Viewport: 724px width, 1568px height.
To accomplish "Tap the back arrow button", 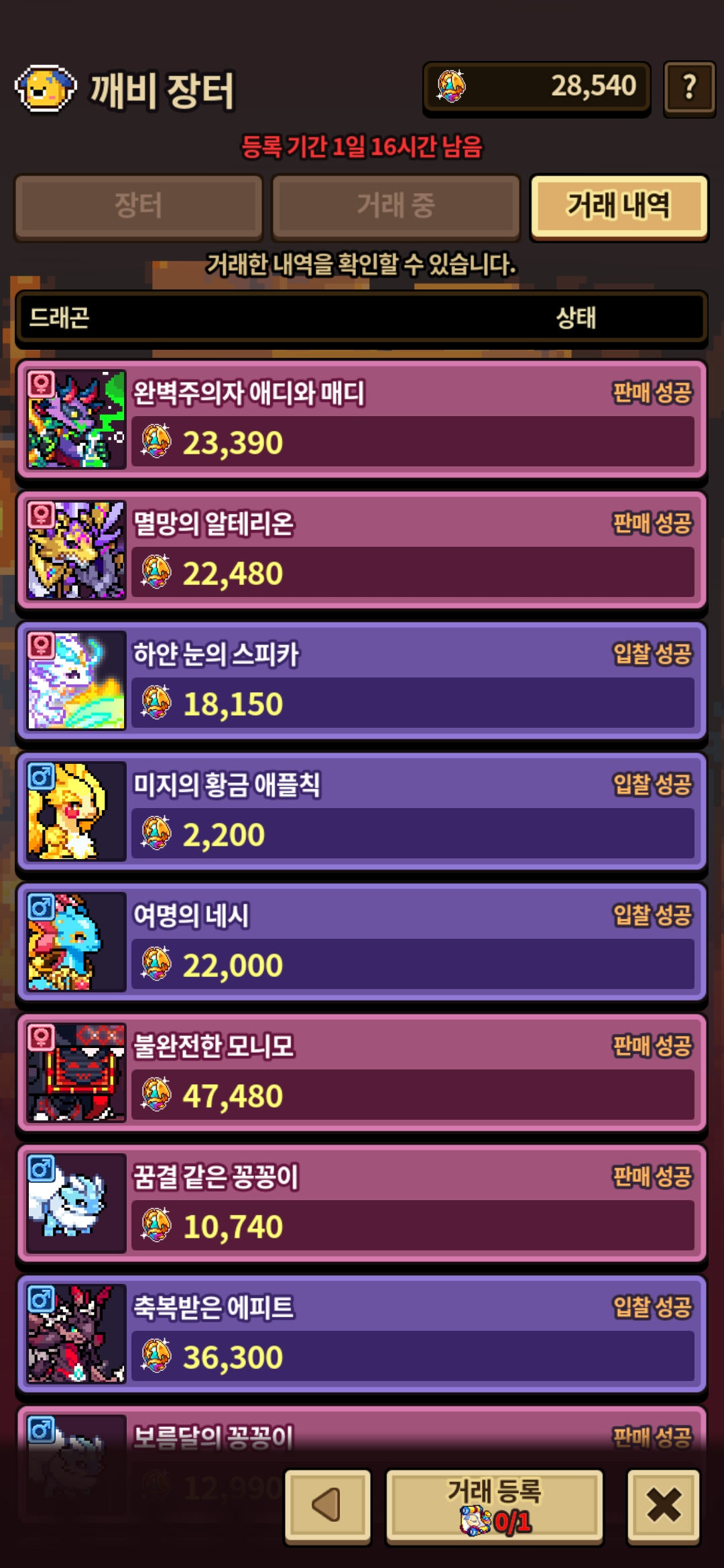I will [328, 1506].
